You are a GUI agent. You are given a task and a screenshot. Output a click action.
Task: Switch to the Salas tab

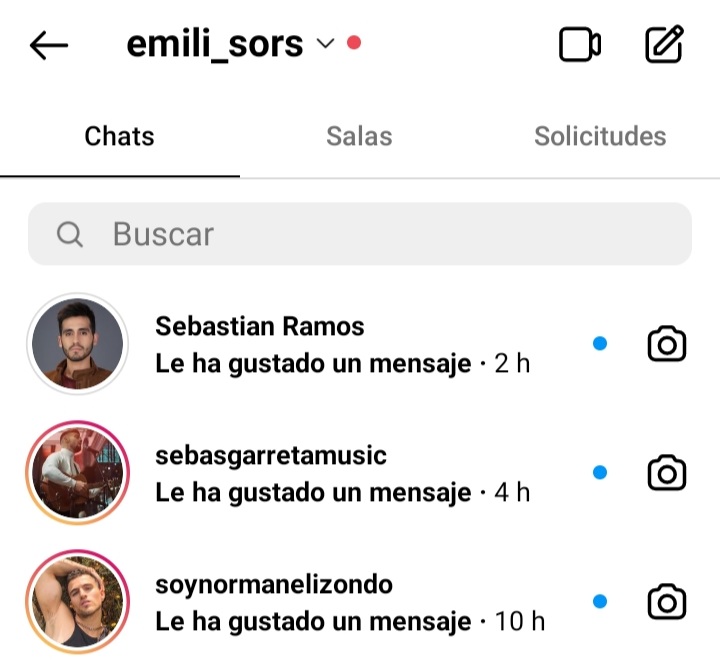point(359,136)
